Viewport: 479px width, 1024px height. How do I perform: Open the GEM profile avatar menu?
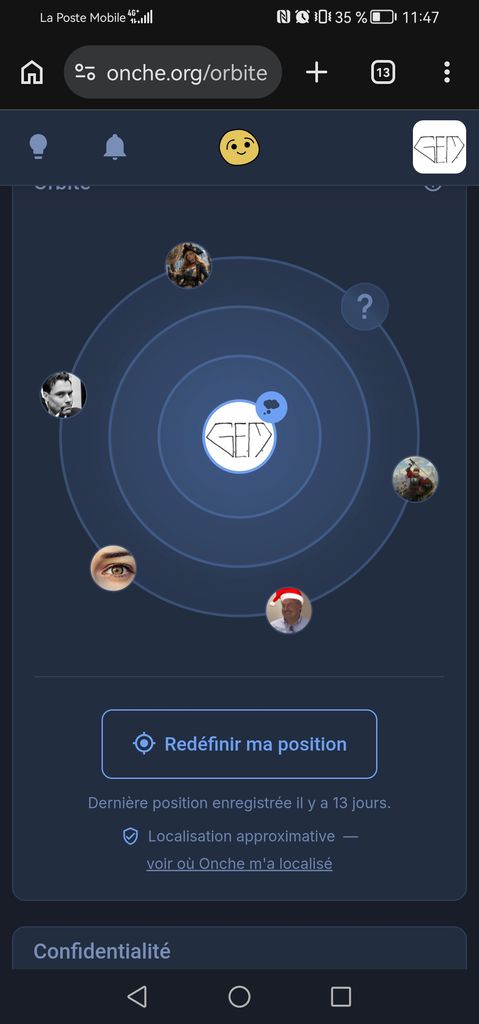[439, 147]
